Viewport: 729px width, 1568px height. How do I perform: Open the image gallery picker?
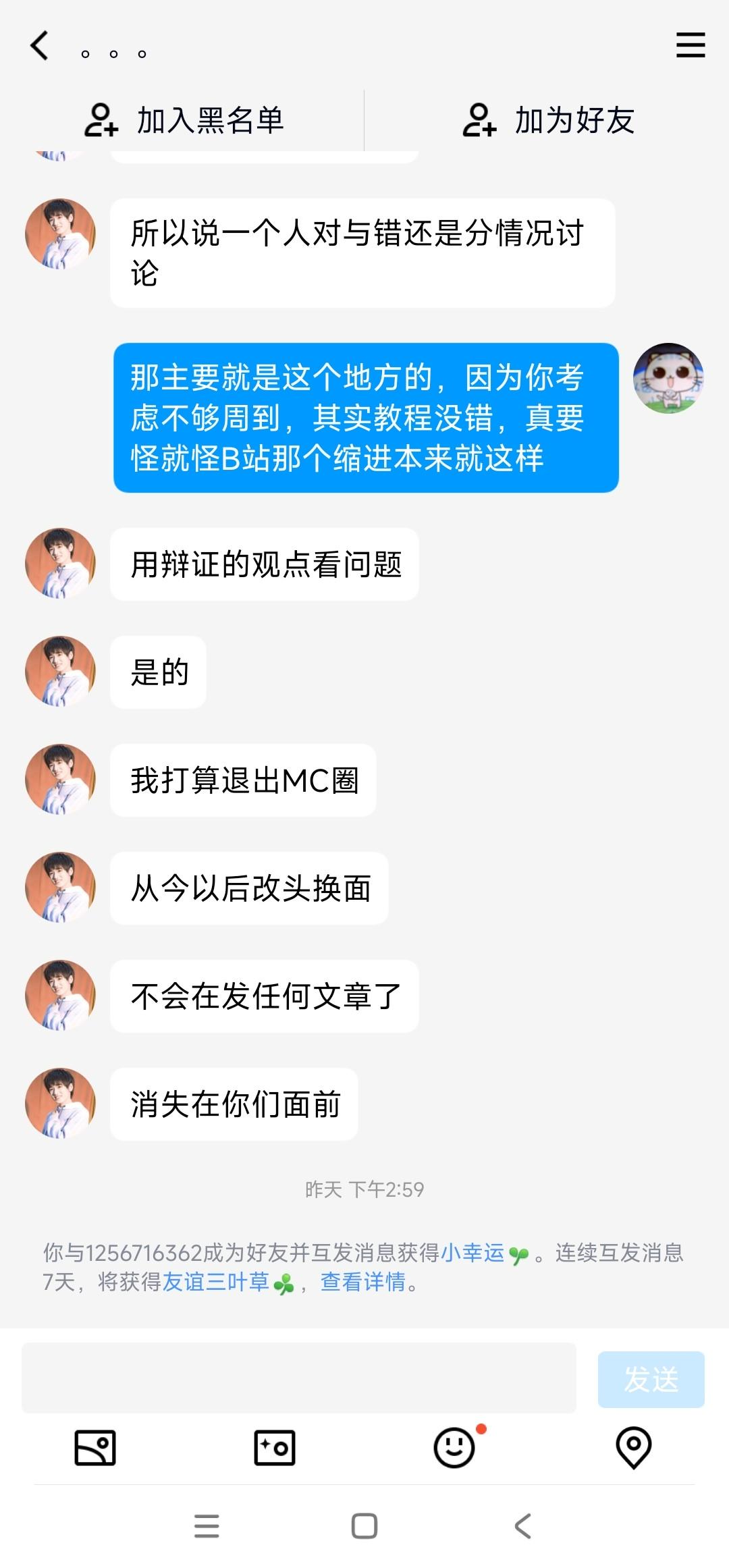[x=94, y=1447]
